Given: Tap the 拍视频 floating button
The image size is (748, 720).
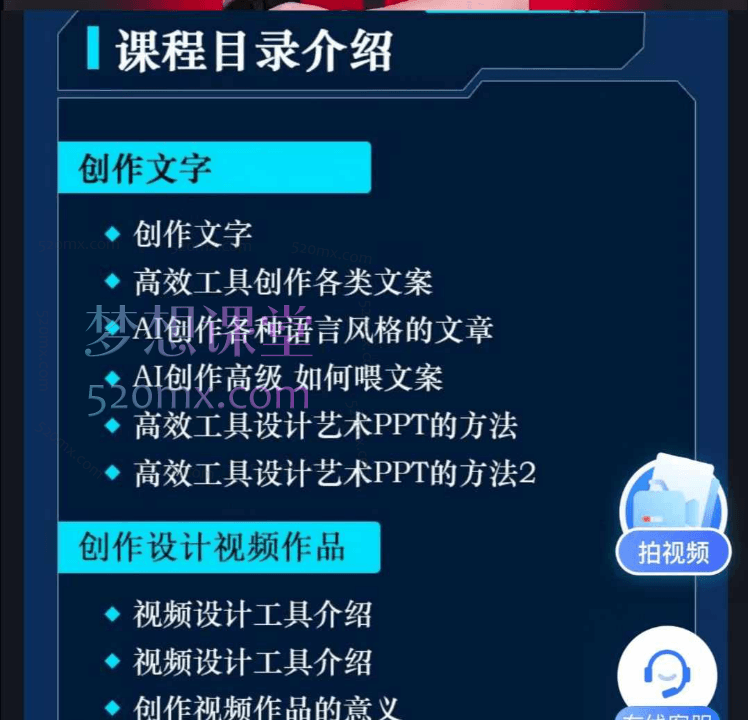Looking at the screenshot, I should [673, 515].
